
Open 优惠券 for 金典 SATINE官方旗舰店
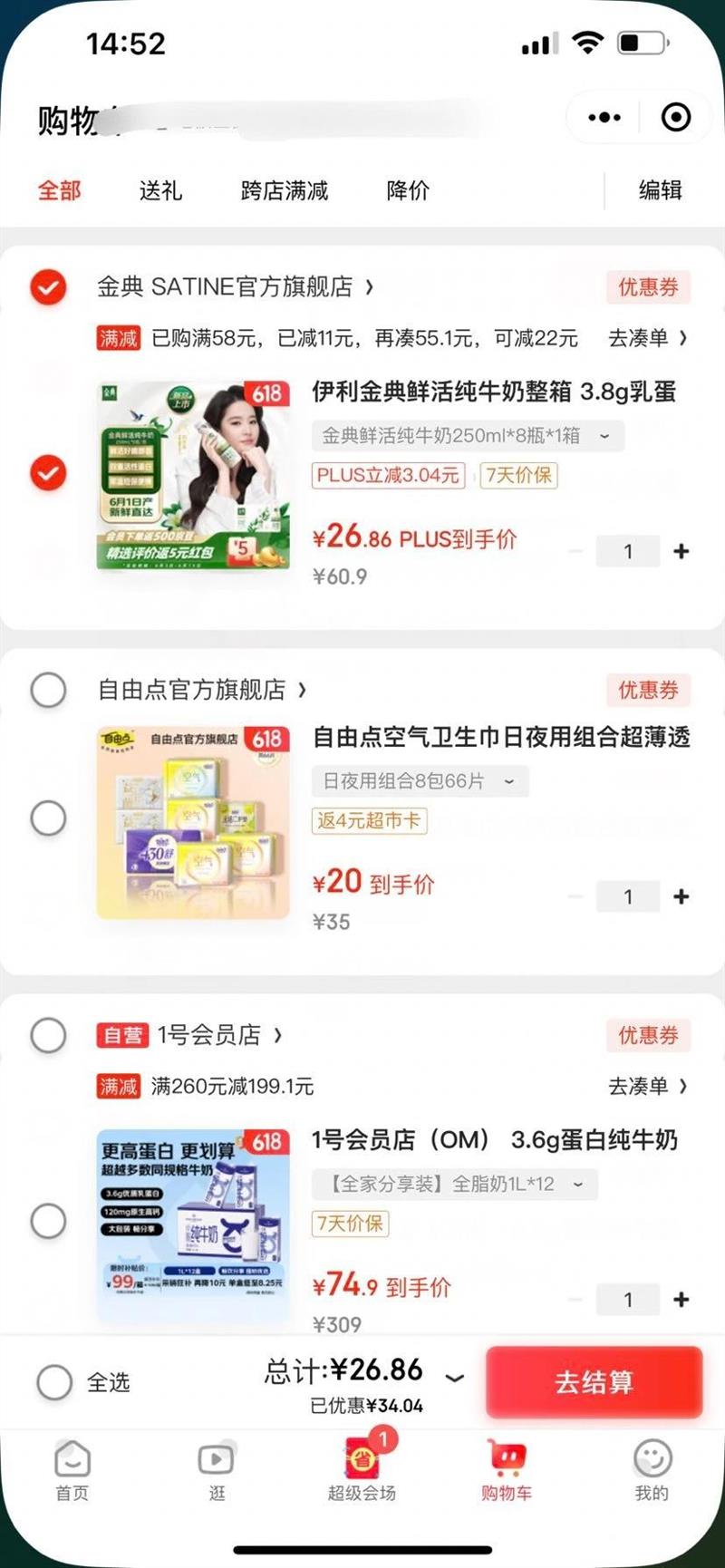click(x=648, y=288)
